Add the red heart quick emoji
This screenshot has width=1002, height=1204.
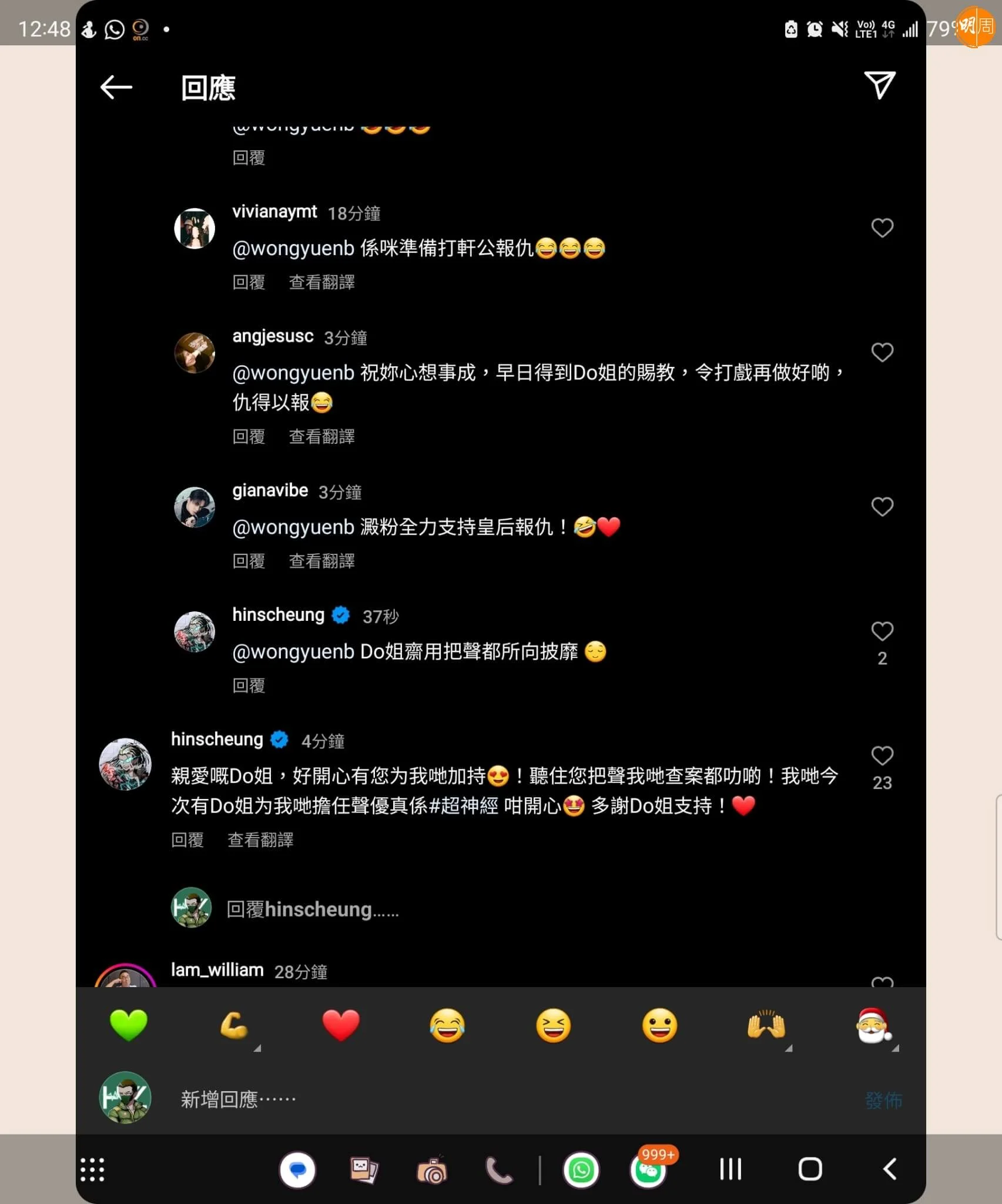point(341,1025)
